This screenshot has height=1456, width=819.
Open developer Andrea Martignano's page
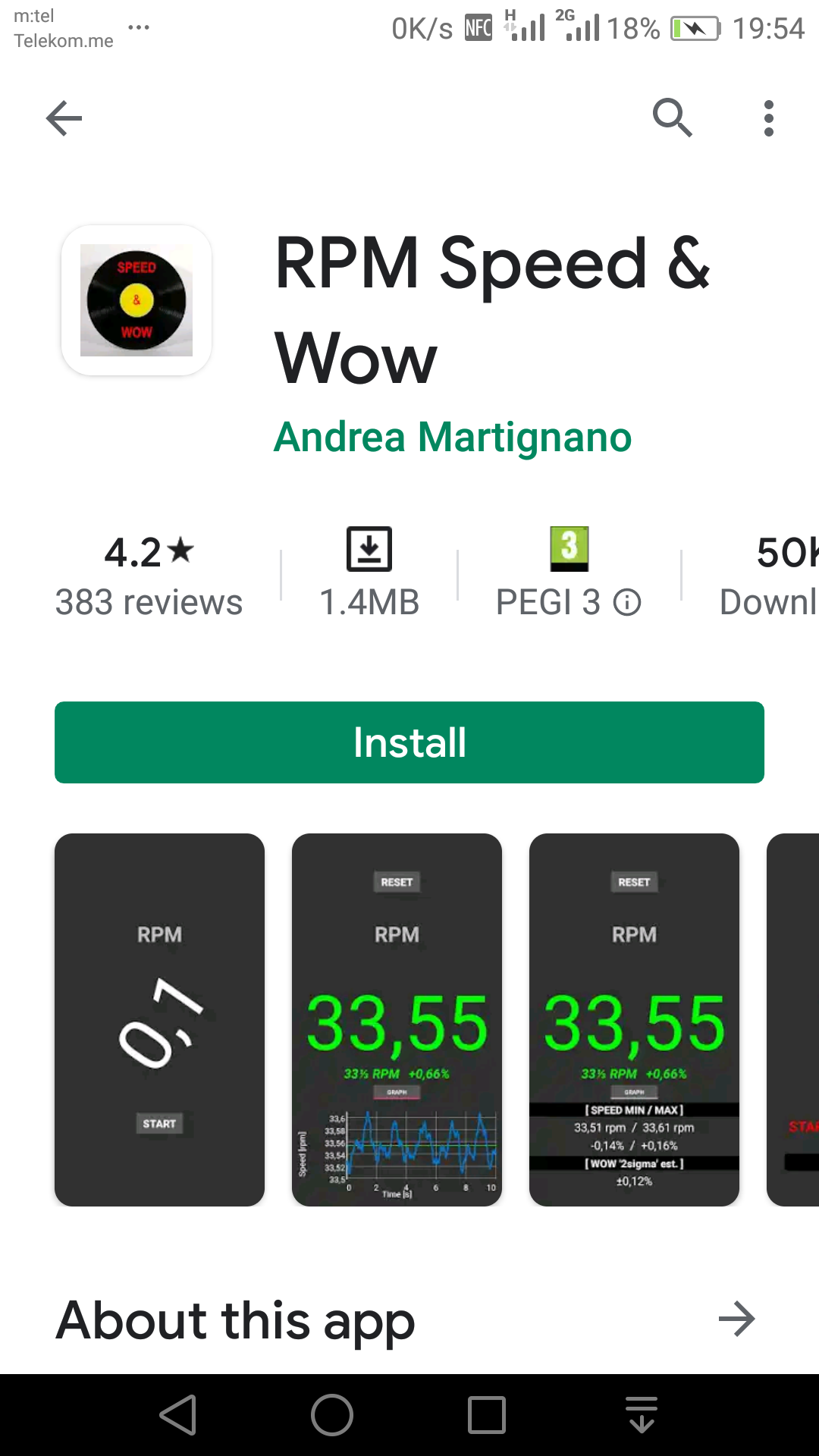coord(453,437)
